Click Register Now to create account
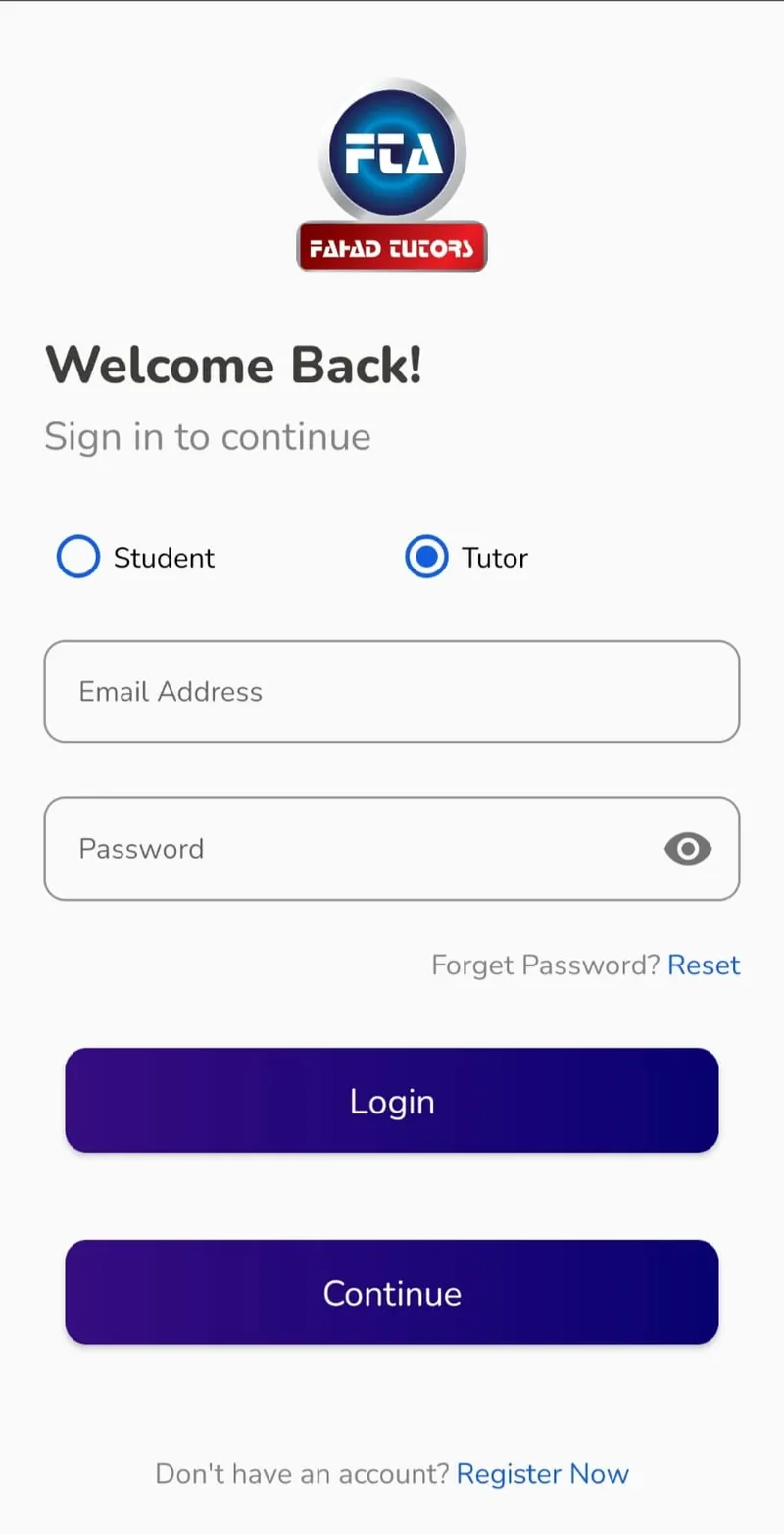 coord(543,1473)
